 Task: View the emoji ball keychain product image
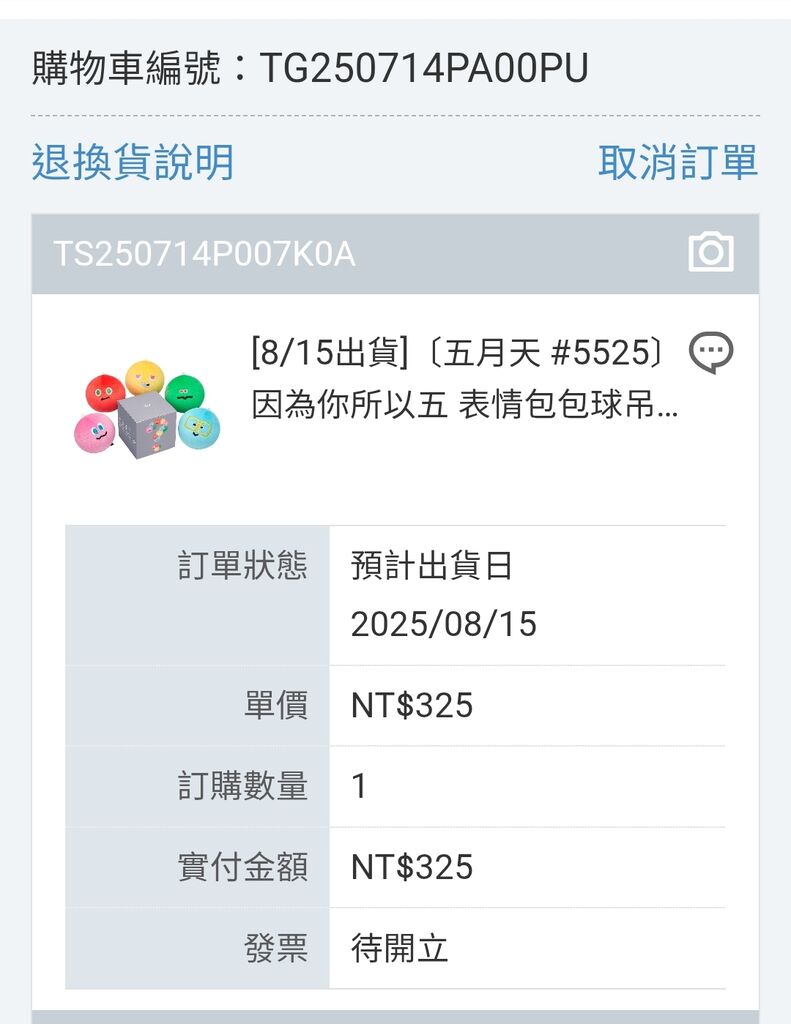(147, 408)
